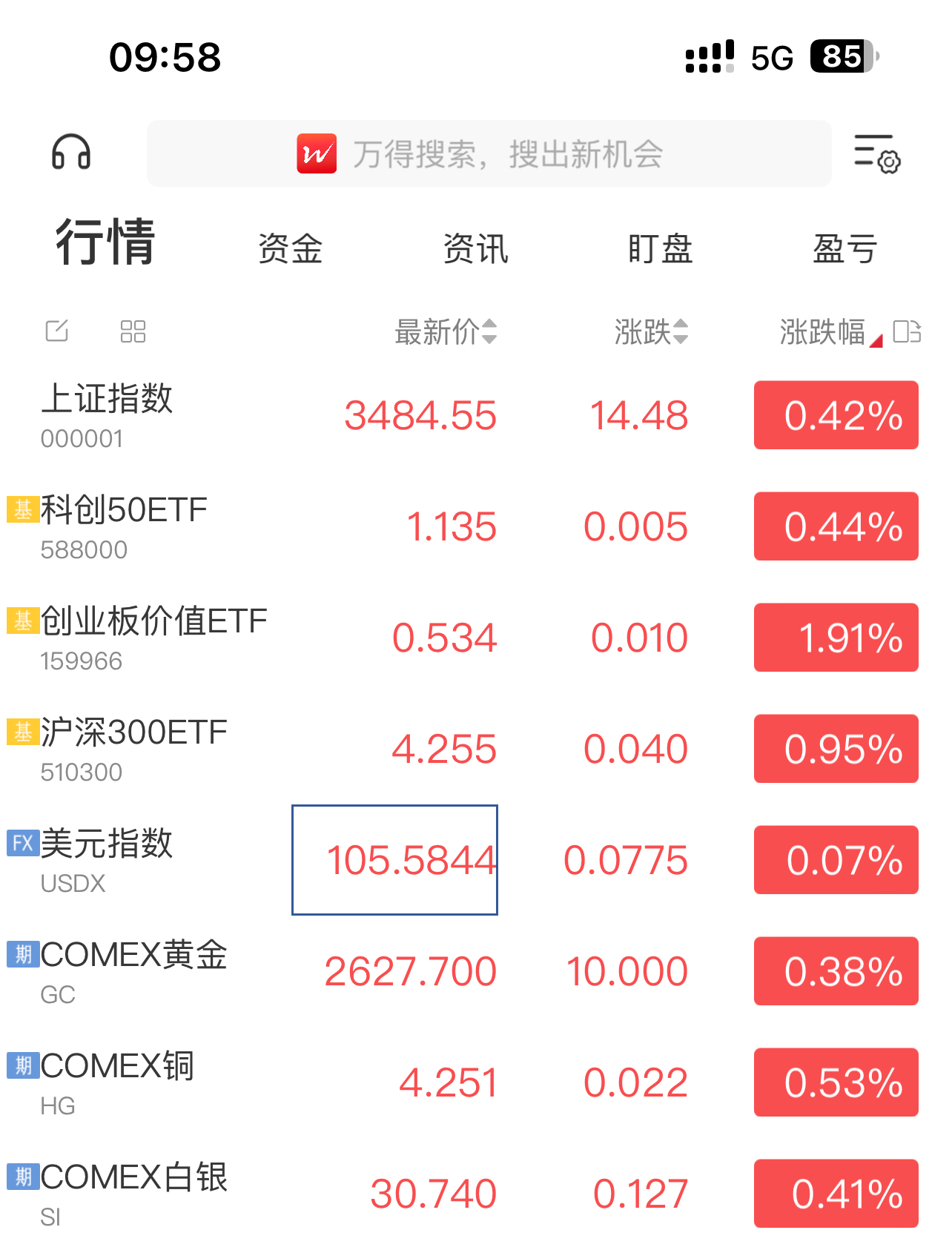Open 上证指数 quote details
The height and width of the screenshot is (1250, 952).
tap(108, 415)
